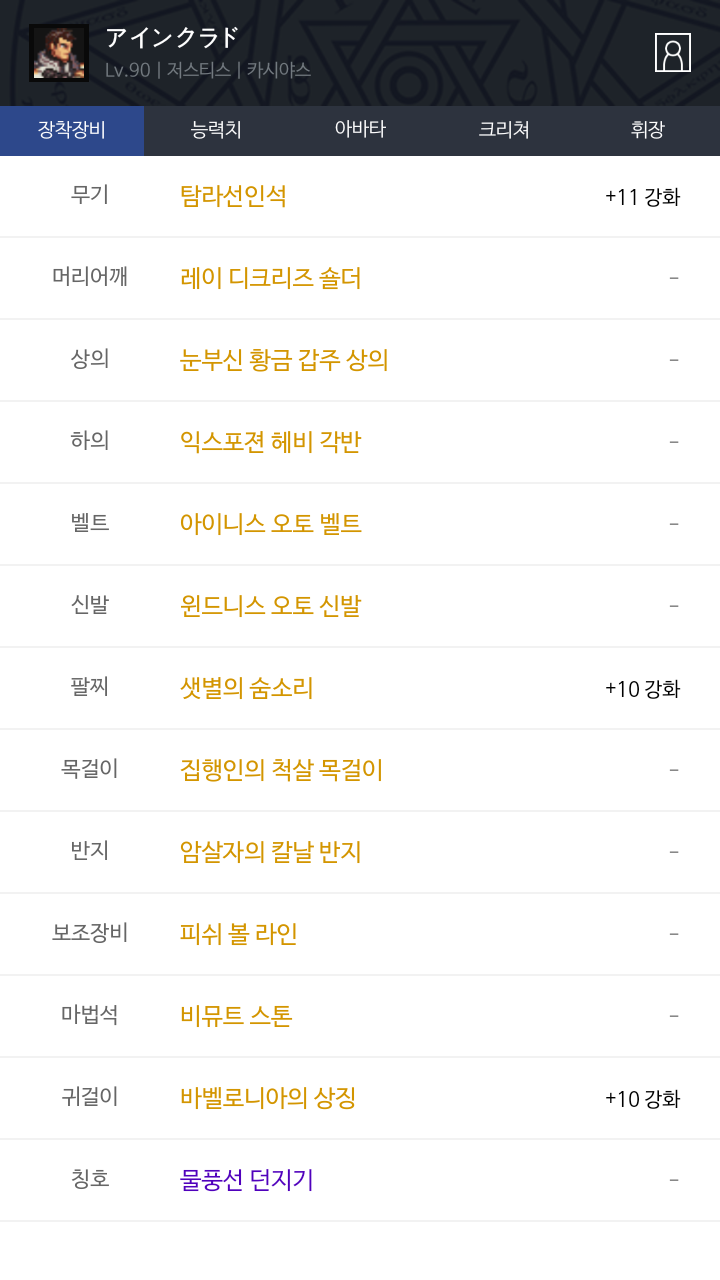Viewport: 720px width, 1280px height.
Task: Tap the character avatar portrait
Action: click(x=59, y=52)
